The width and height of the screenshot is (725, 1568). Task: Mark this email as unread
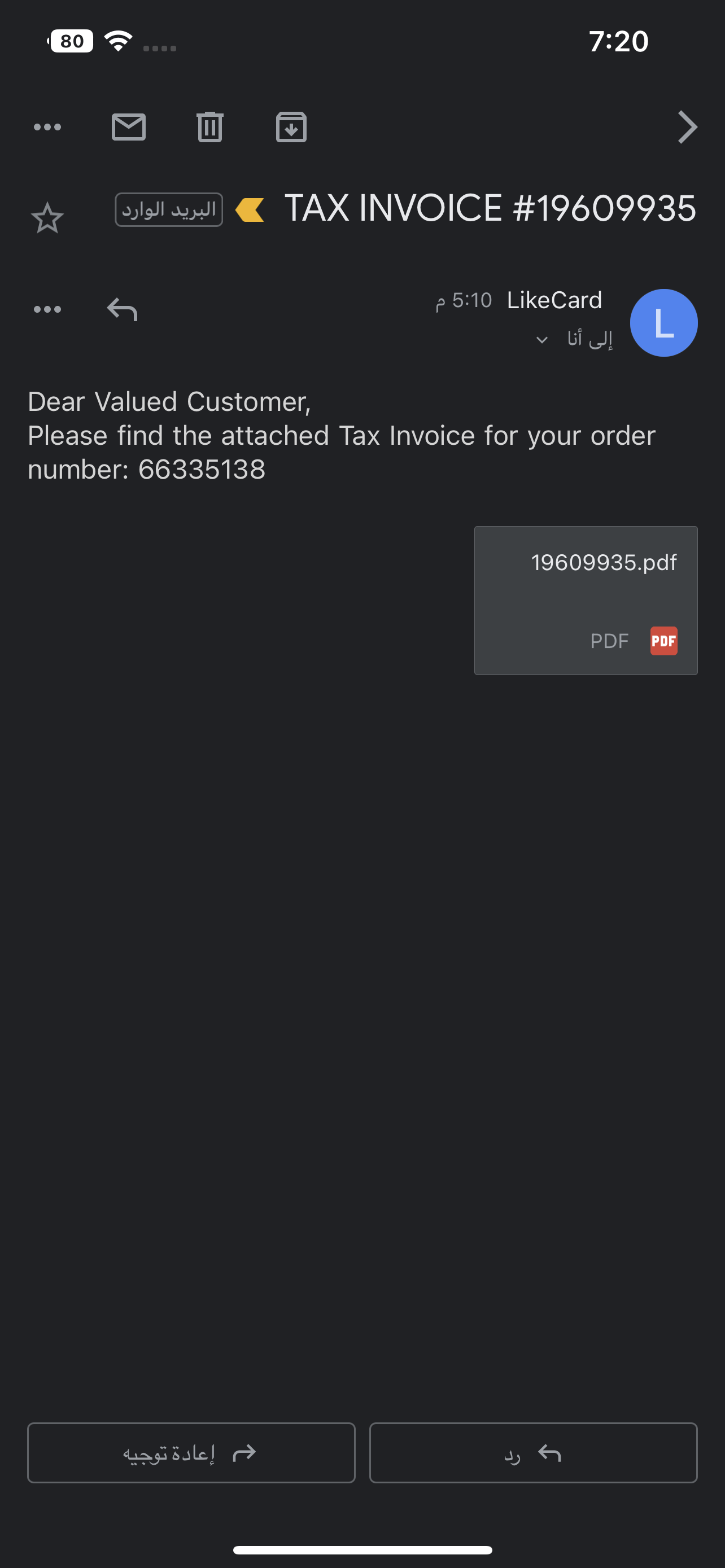pos(128,127)
